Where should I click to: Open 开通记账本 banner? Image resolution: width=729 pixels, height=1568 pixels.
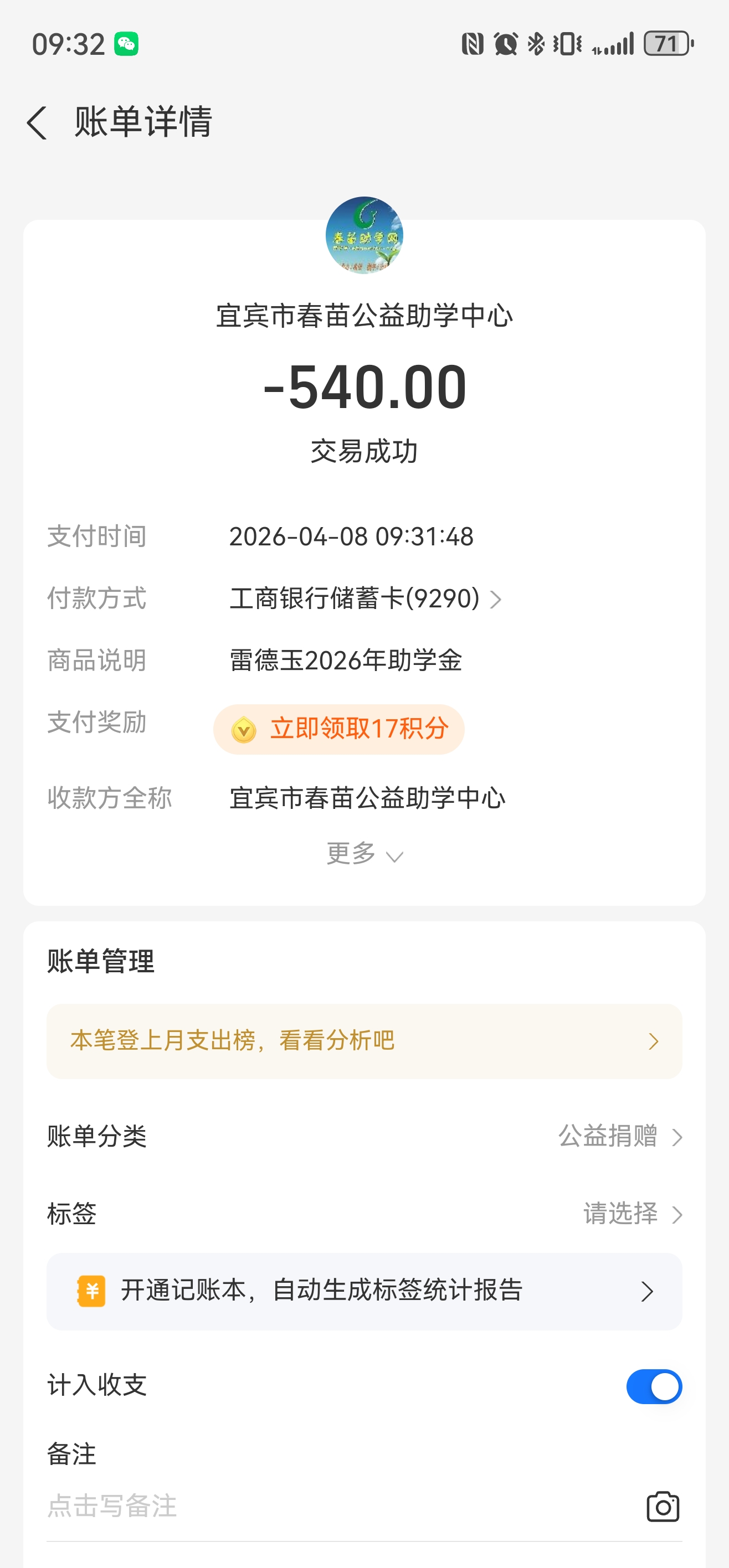(x=364, y=1291)
